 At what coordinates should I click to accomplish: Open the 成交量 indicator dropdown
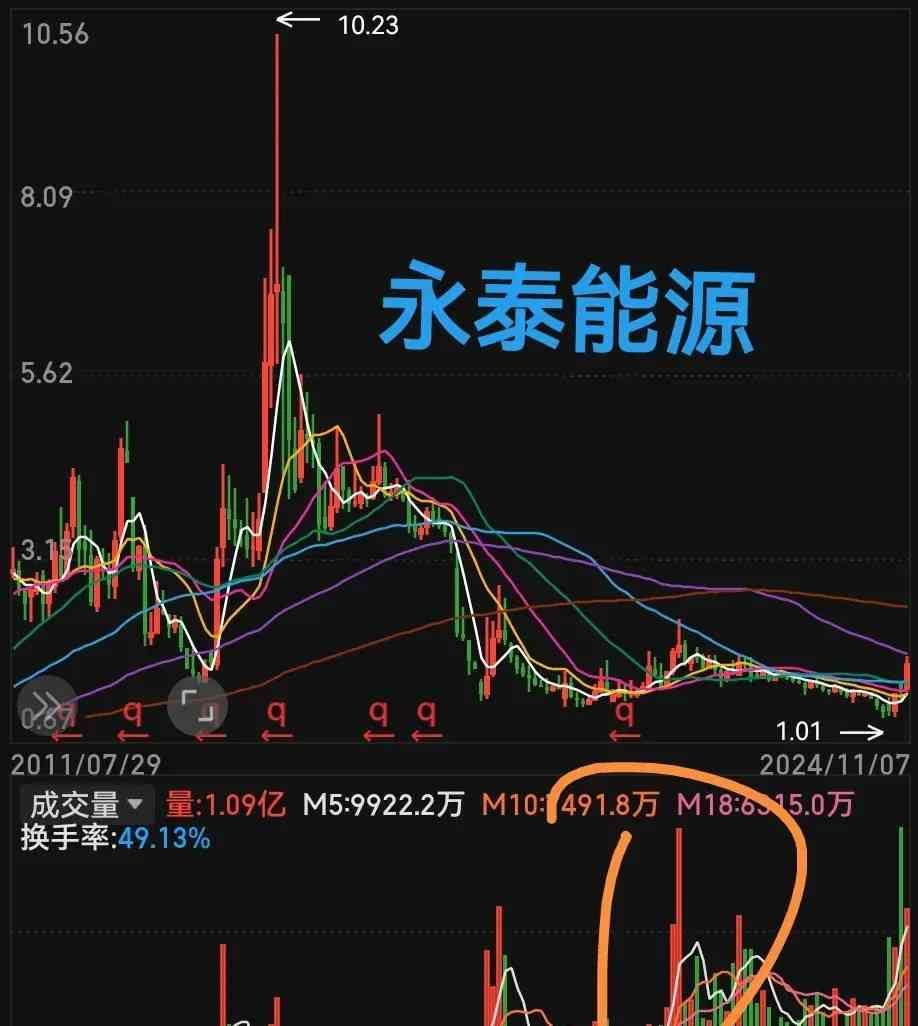[87, 803]
